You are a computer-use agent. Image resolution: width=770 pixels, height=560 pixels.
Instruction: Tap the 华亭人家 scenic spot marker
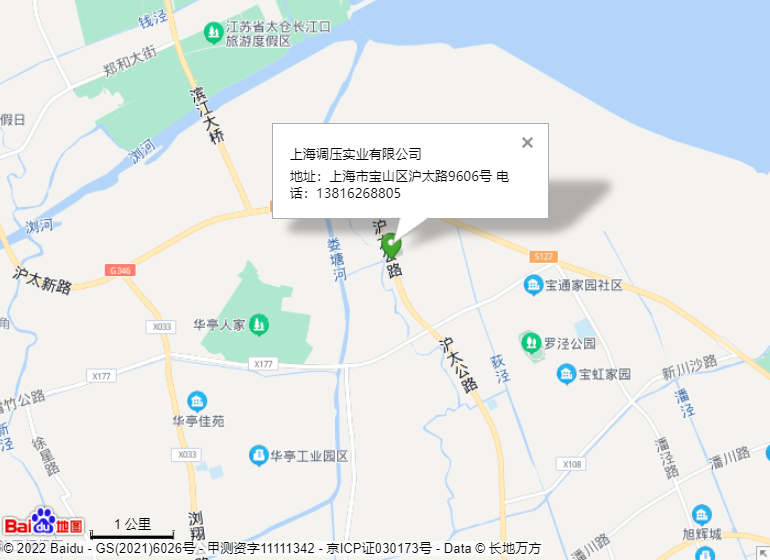coord(258,324)
